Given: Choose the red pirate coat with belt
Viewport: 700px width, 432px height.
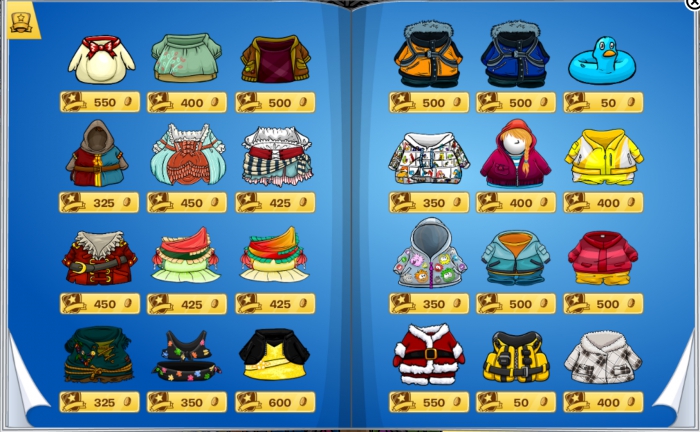Looking at the screenshot, I should point(99,258).
